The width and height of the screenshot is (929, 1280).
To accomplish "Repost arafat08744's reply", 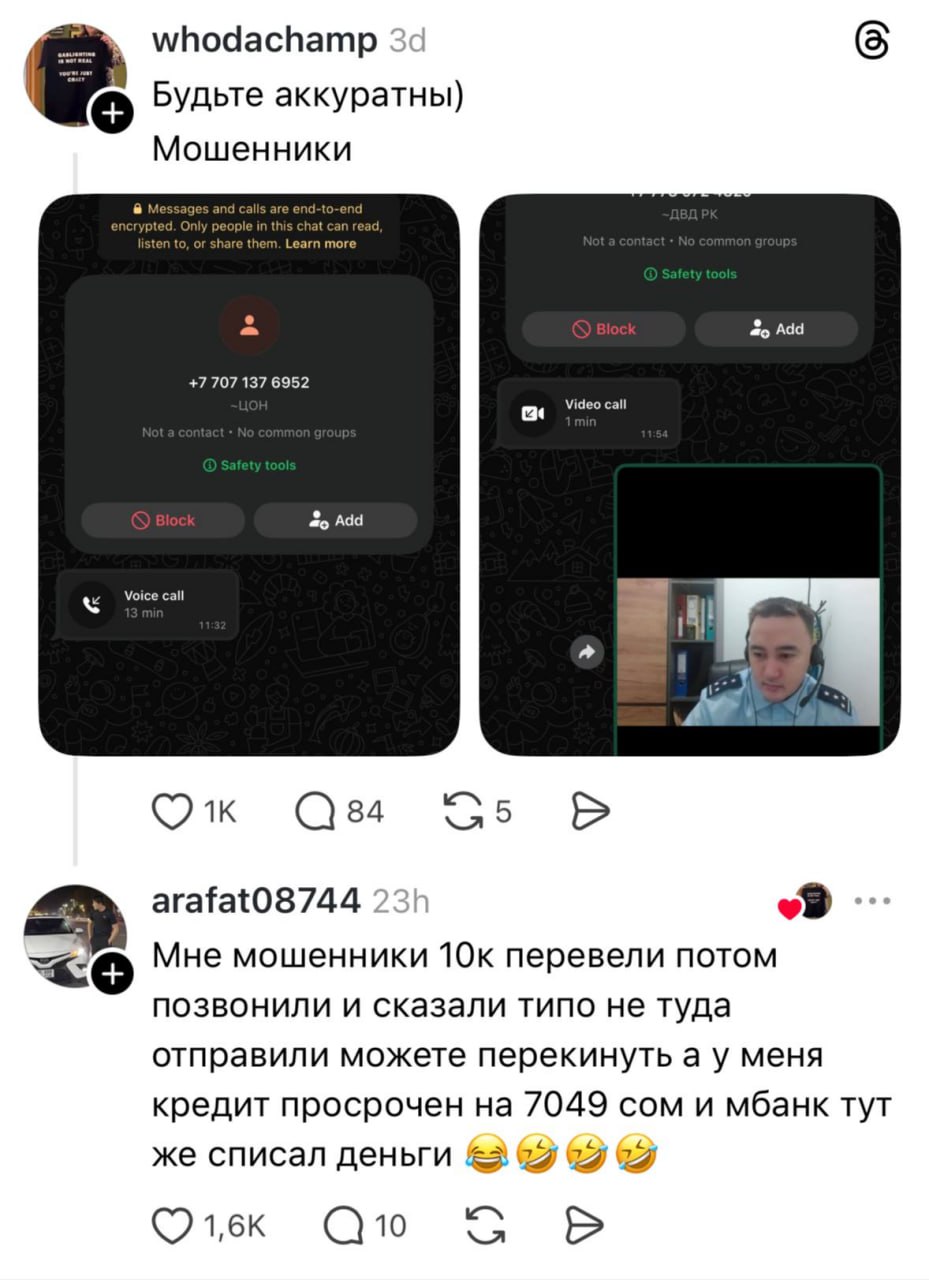I will [485, 1225].
